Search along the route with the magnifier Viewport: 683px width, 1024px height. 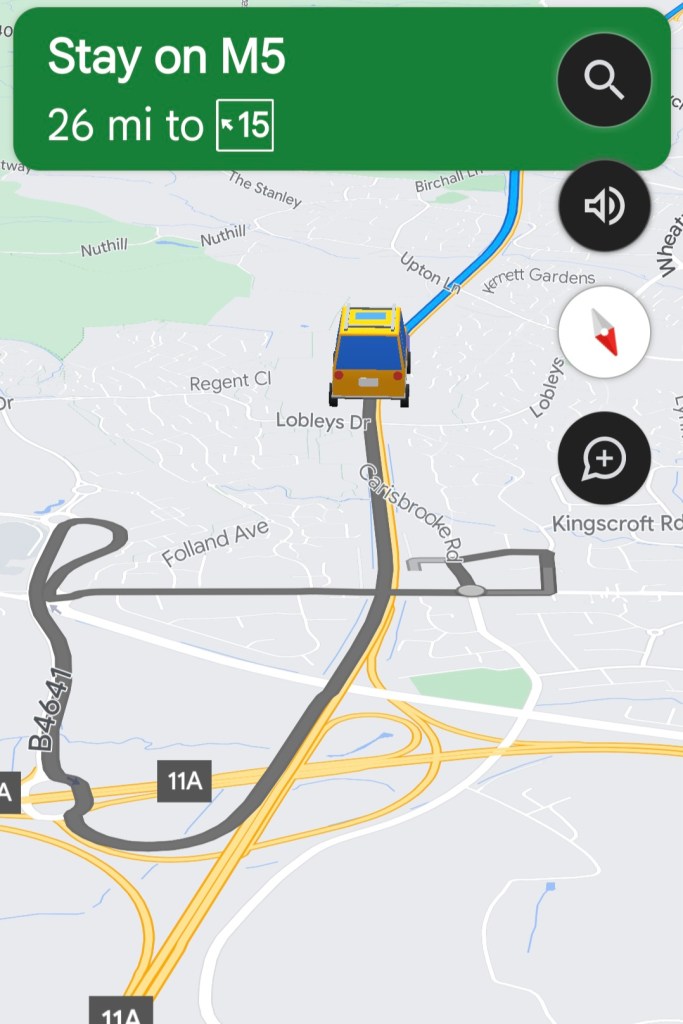tap(604, 80)
